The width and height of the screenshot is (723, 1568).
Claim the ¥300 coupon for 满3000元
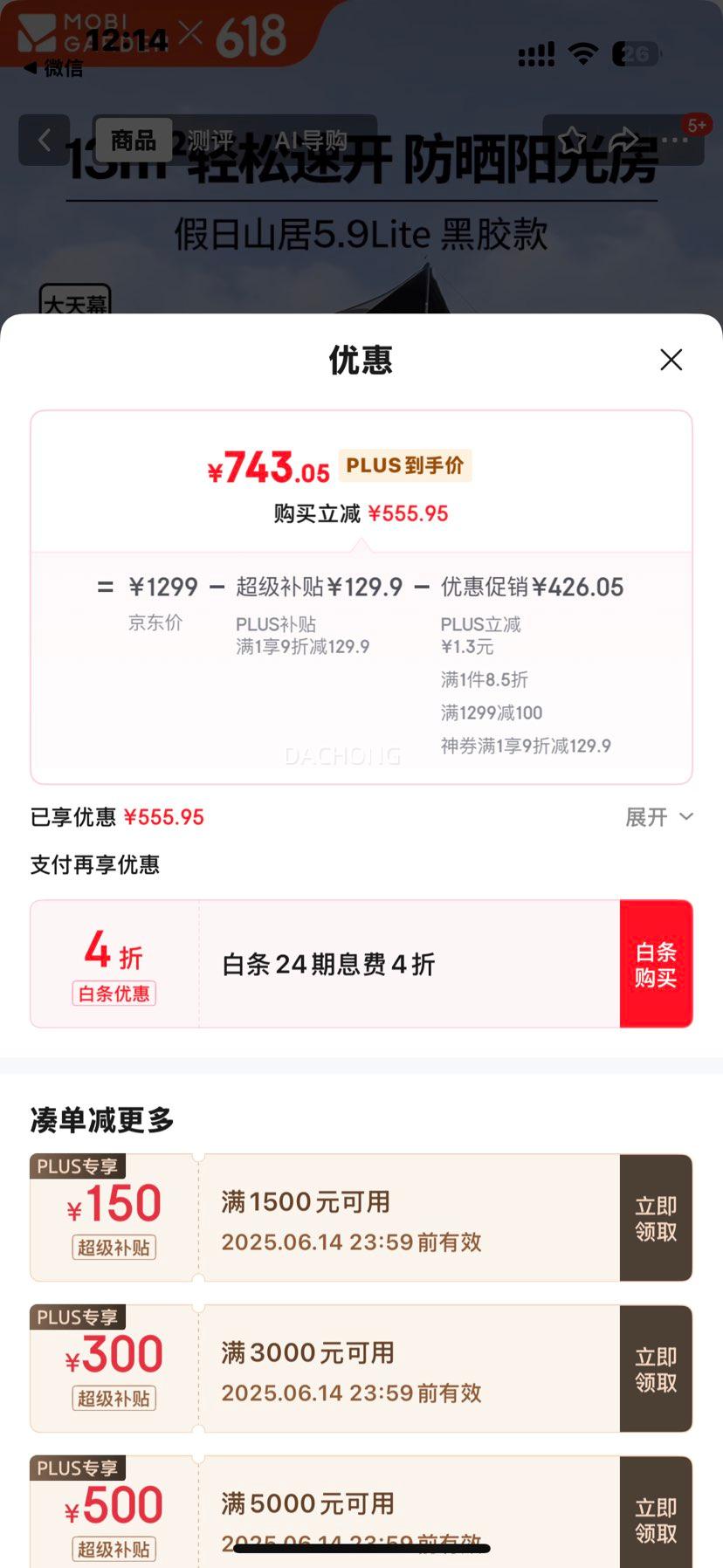tap(656, 1369)
